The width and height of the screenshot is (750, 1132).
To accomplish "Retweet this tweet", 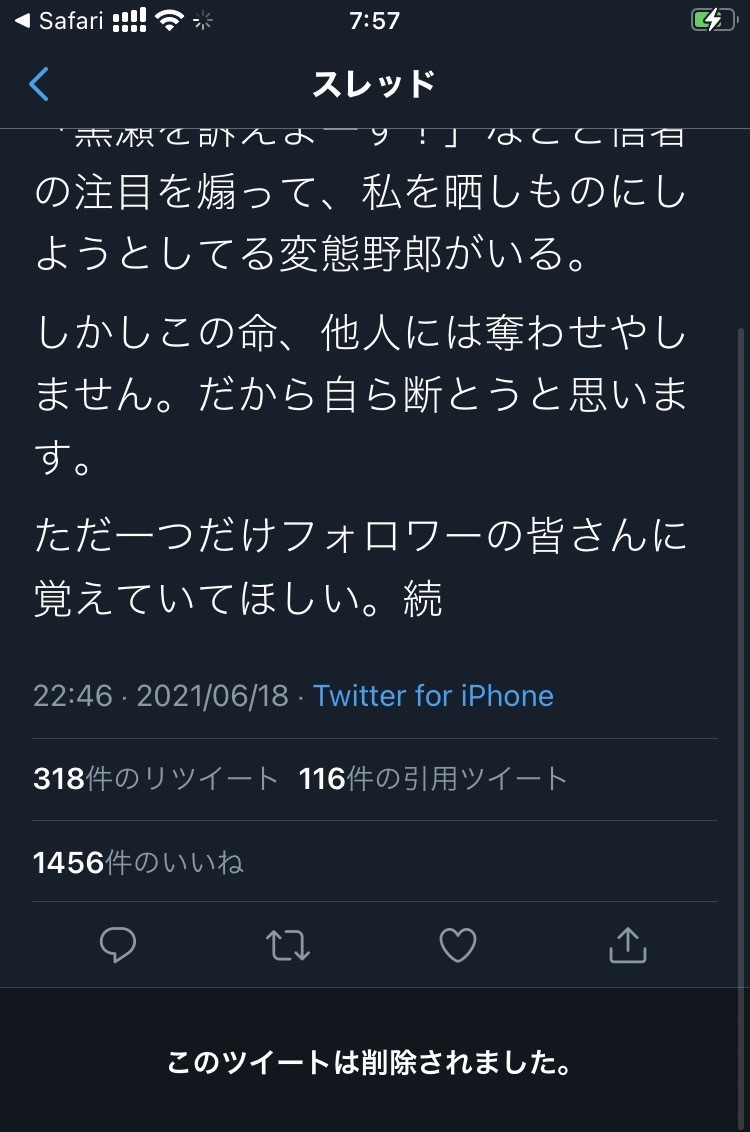I will click(288, 945).
